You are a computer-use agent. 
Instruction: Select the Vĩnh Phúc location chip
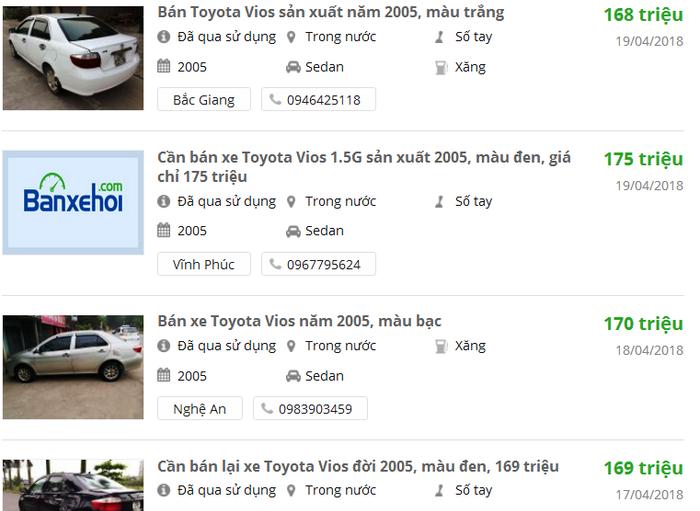203,264
